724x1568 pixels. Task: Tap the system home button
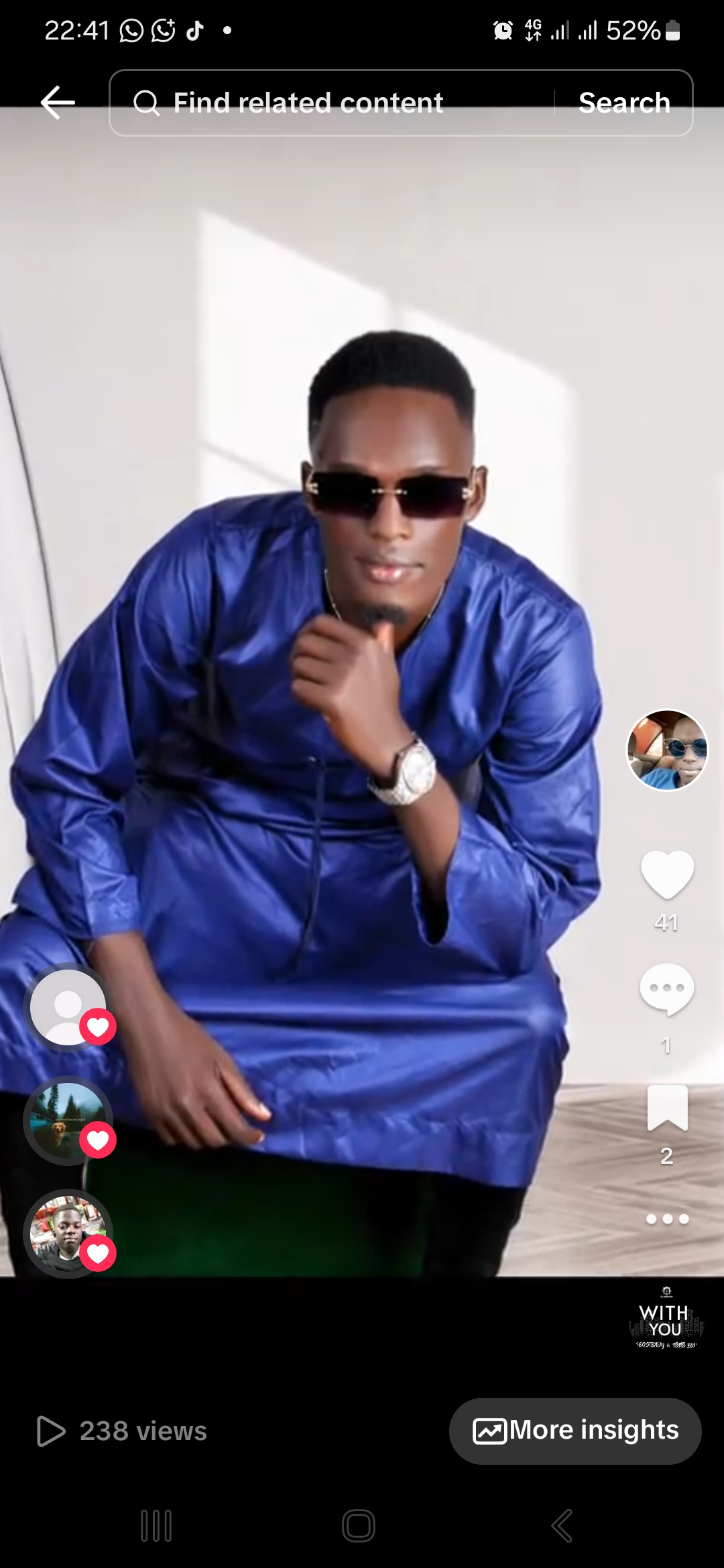pos(359,1526)
